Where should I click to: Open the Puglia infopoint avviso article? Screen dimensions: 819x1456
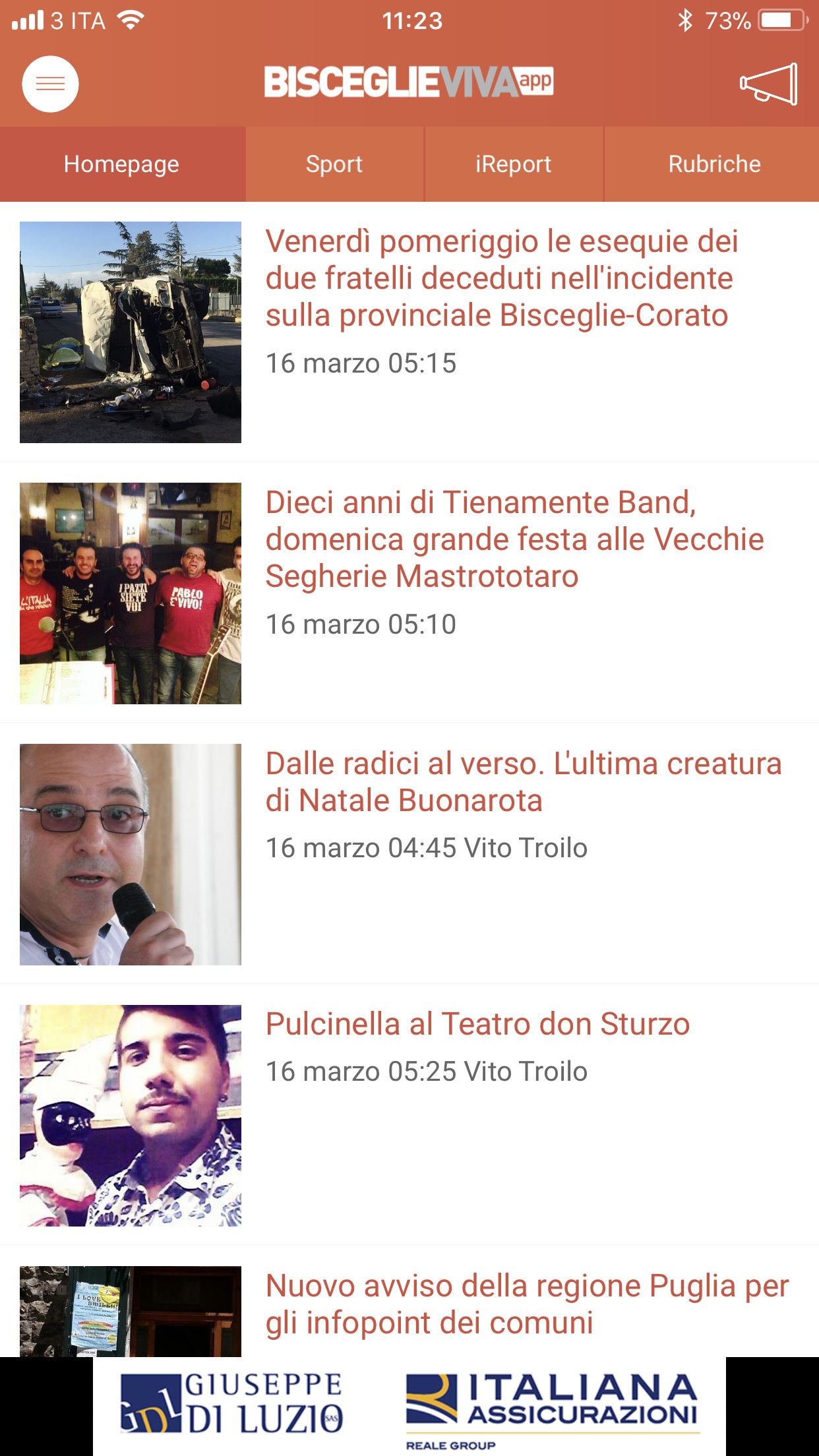click(409, 1302)
